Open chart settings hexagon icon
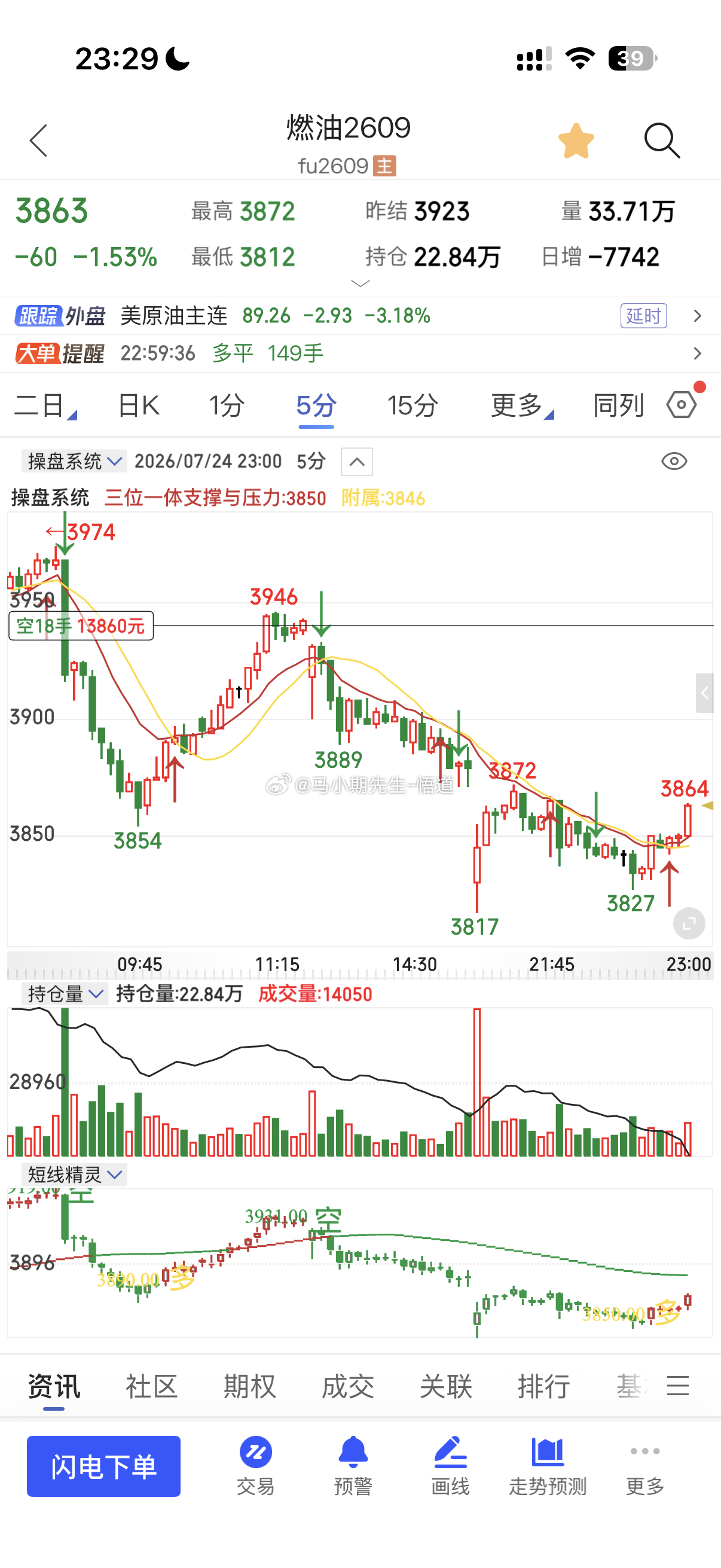The image size is (721, 1568). tap(682, 405)
